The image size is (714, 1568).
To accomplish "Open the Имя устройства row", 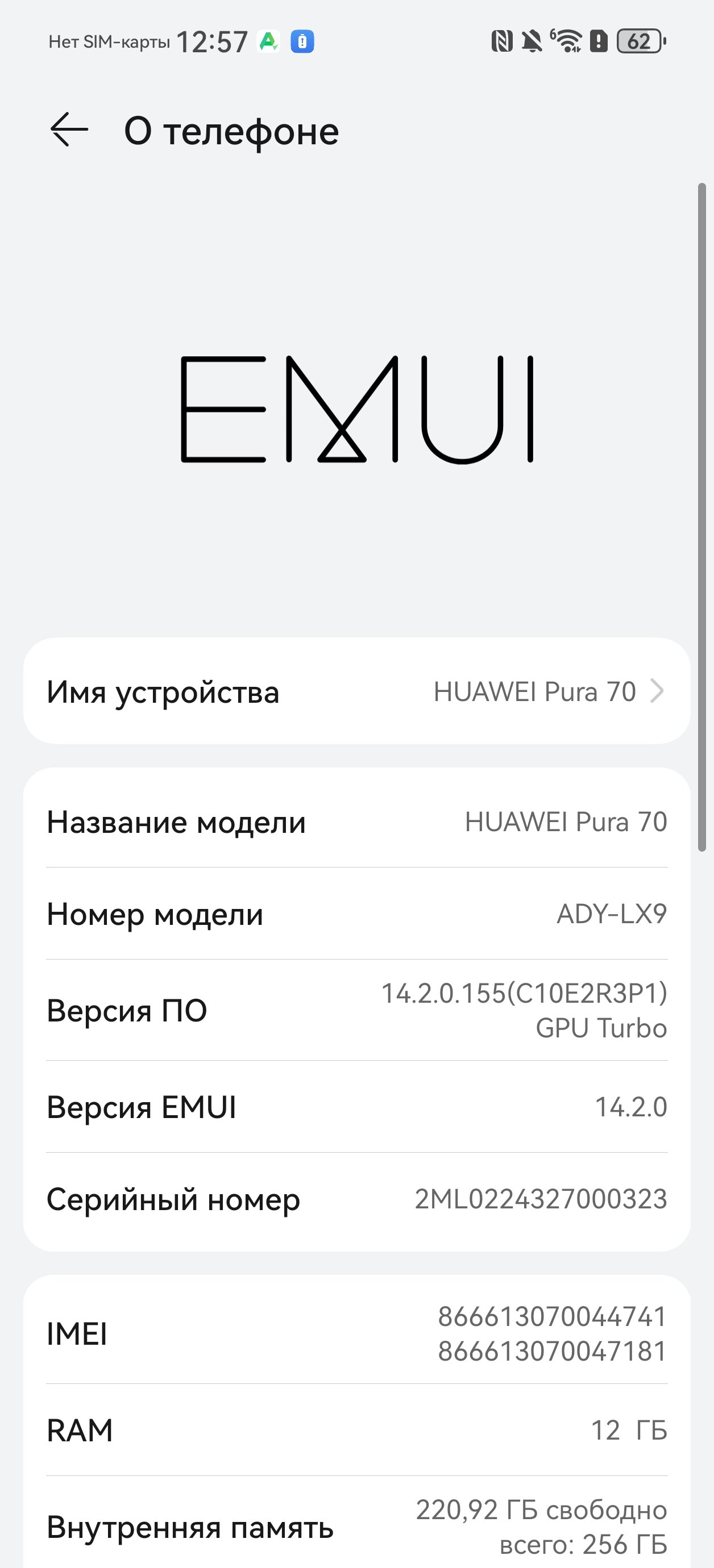I will [357, 691].
